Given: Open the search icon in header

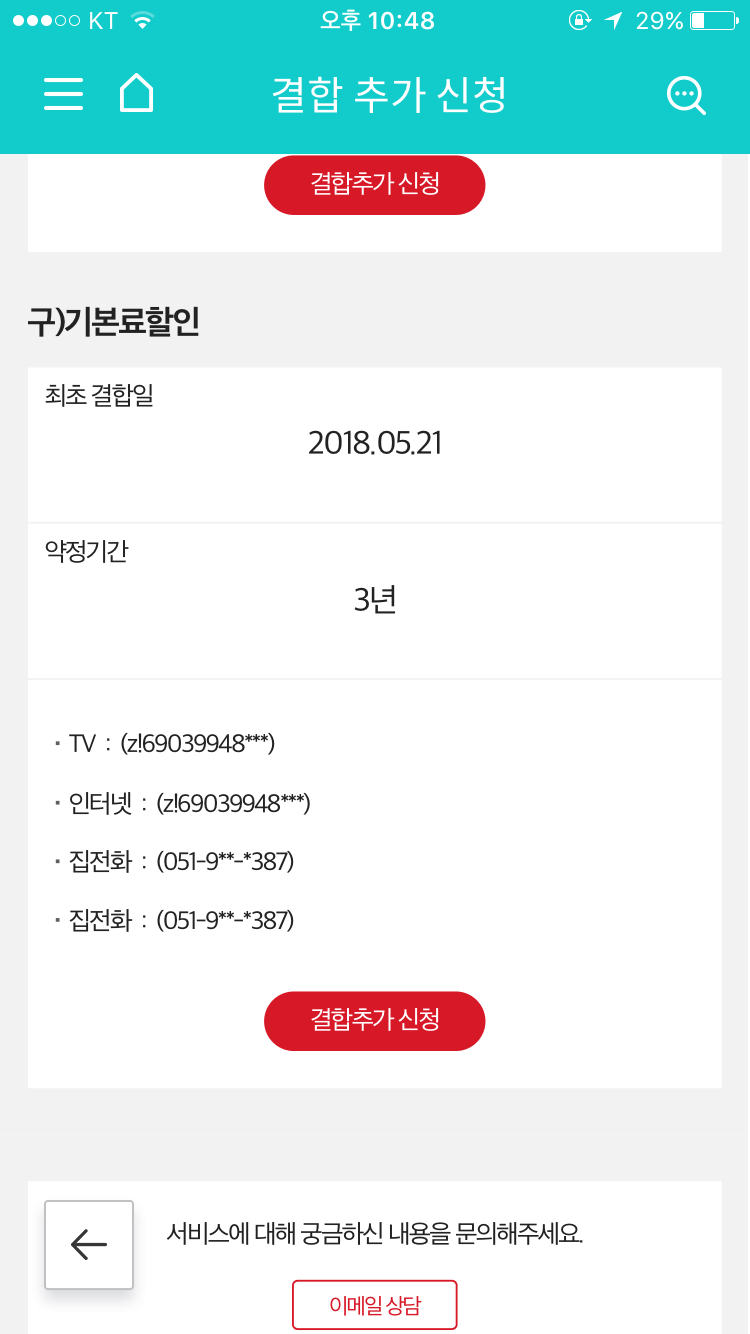Looking at the screenshot, I should click(x=686, y=95).
